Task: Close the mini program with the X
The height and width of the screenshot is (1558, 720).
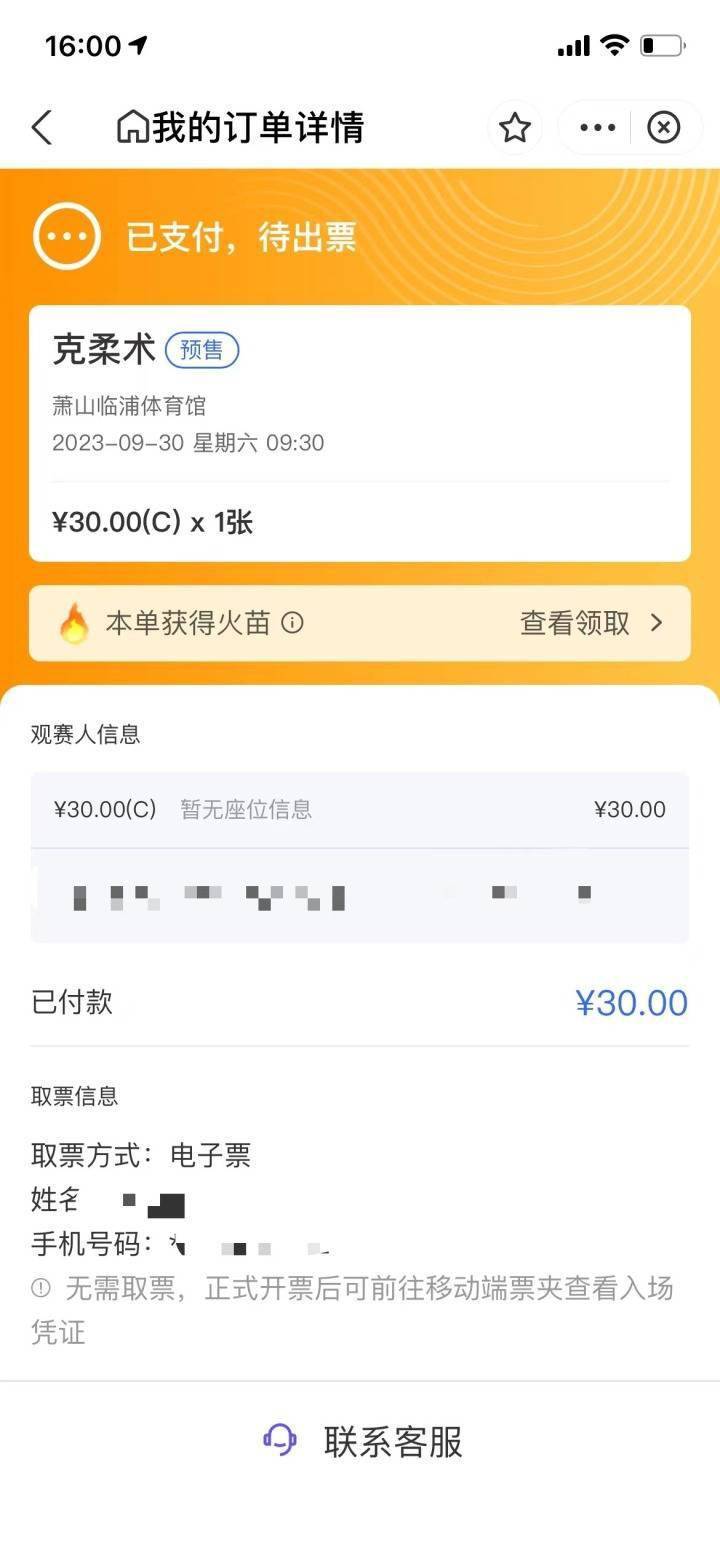Action: tap(664, 128)
